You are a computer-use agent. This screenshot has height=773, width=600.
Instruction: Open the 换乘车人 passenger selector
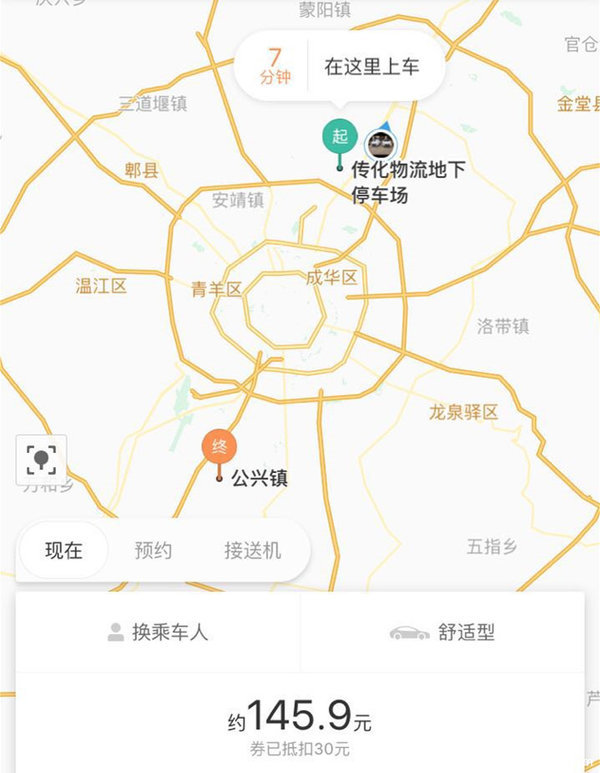pyautogui.click(x=158, y=632)
